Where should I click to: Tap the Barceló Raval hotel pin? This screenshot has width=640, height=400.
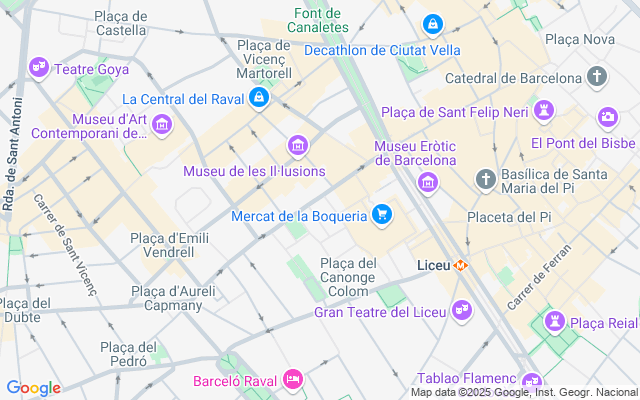click(292, 379)
